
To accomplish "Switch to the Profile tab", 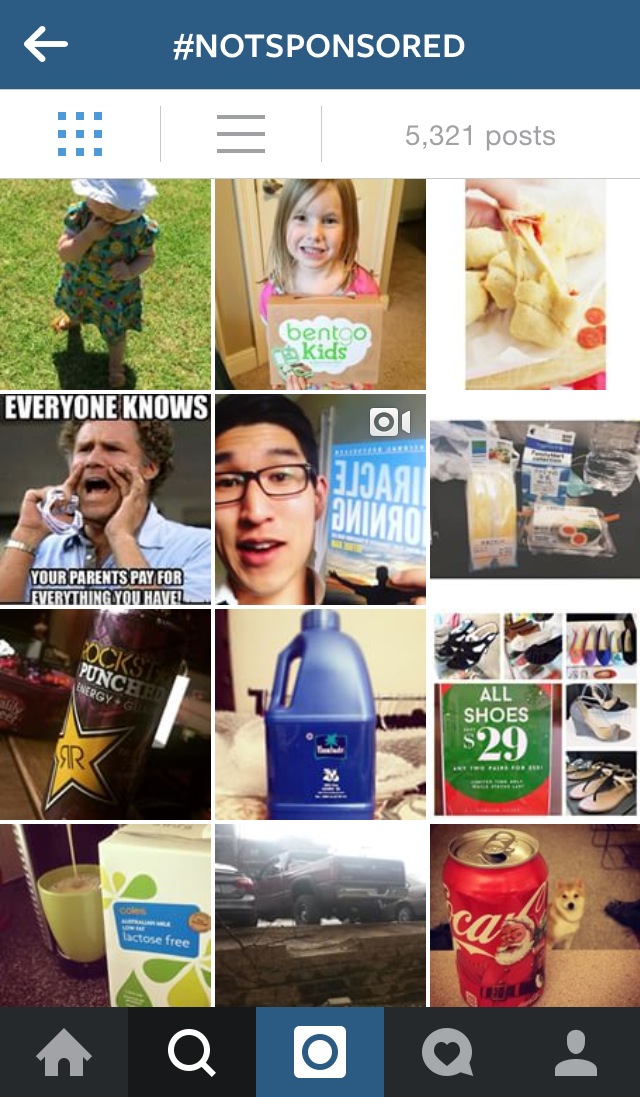I will coord(576,1052).
